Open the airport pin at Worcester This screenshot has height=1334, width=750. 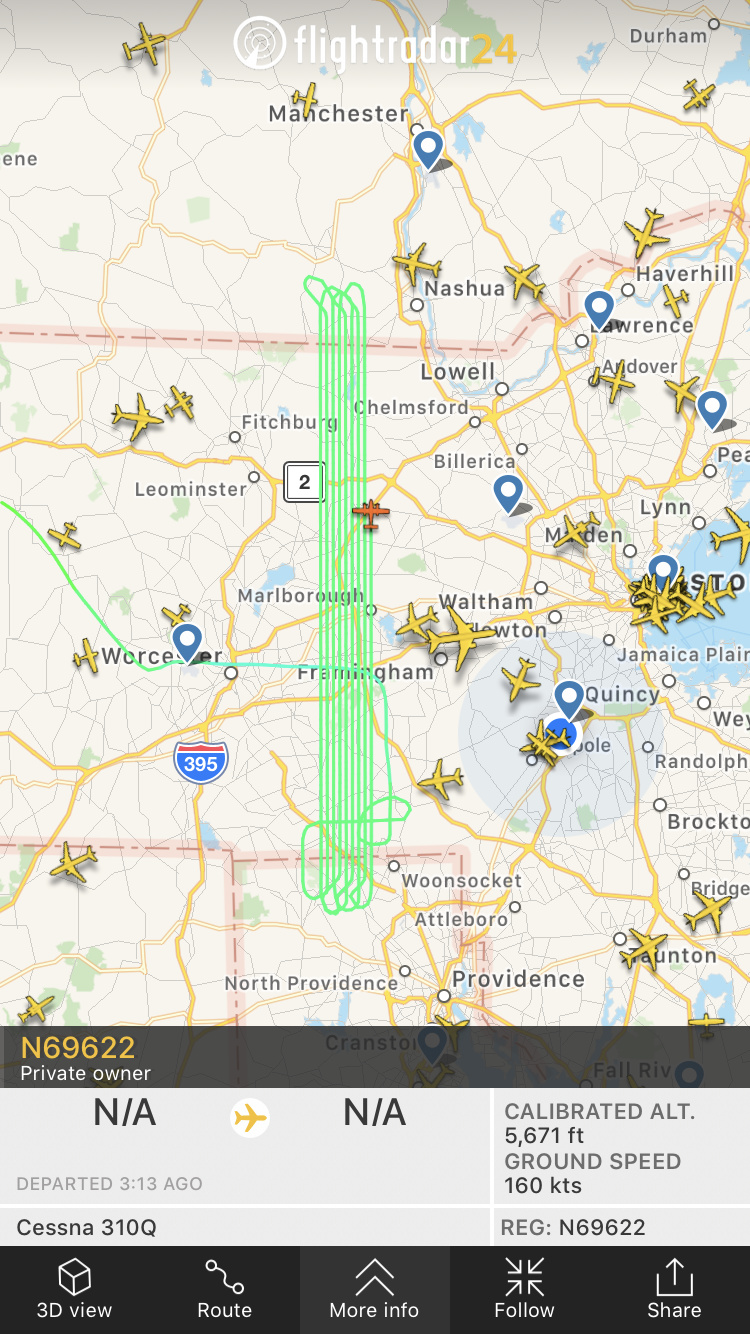pos(187,640)
